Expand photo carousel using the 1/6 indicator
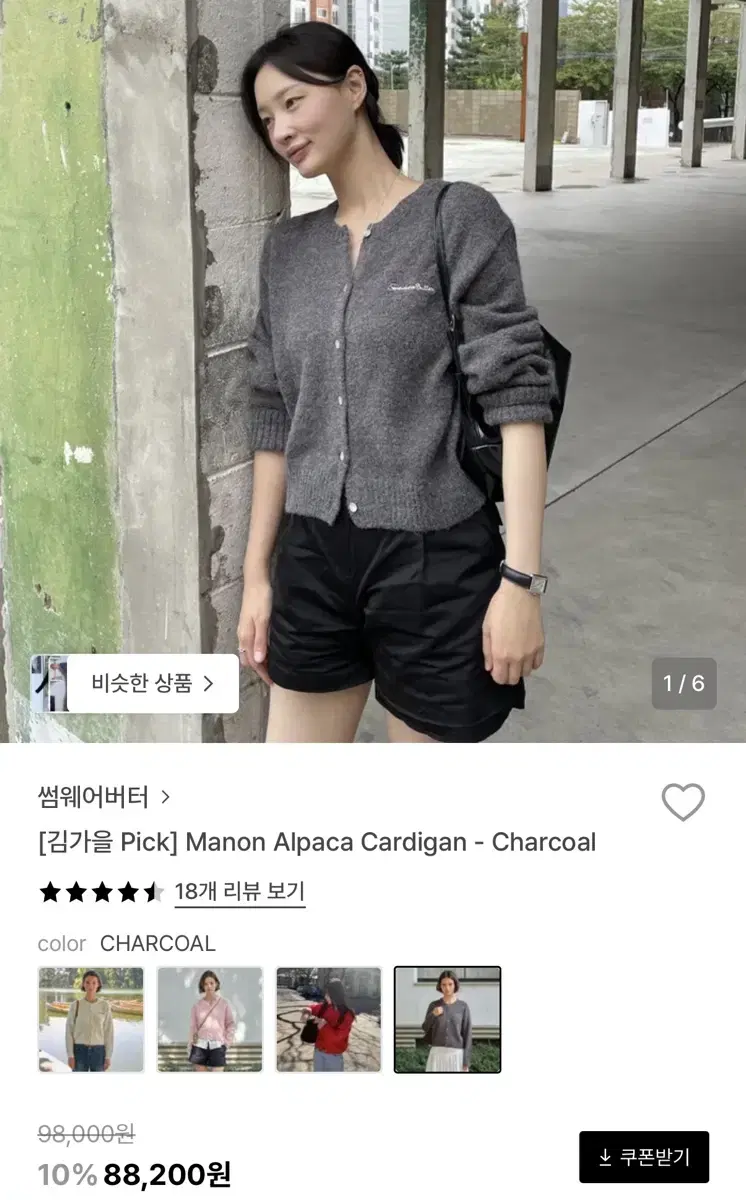Viewport: 746px width, 1200px height. tap(683, 683)
